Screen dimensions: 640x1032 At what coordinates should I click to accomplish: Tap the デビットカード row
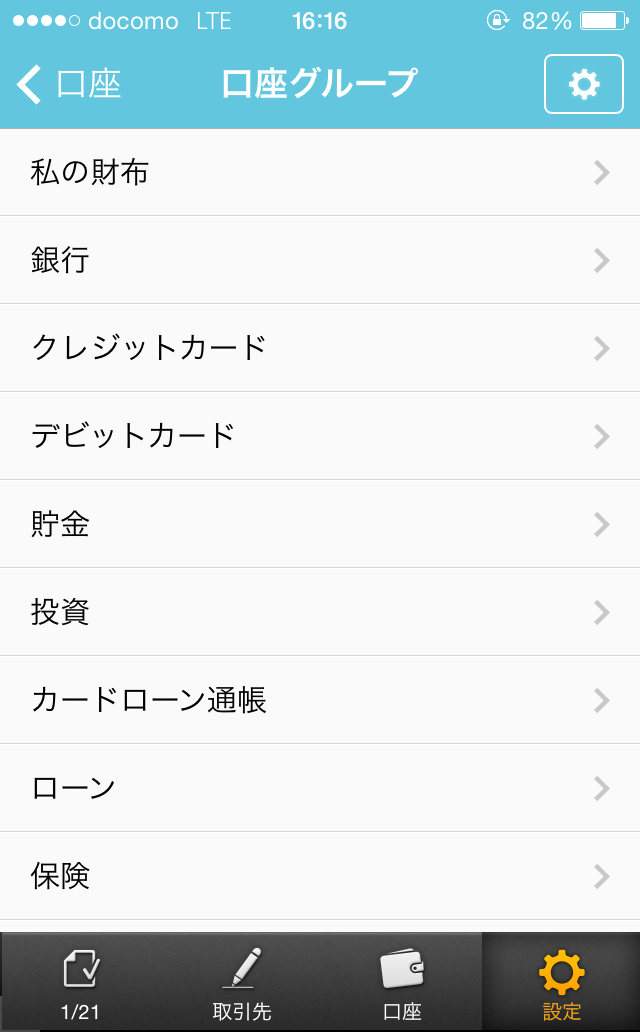click(320, 436)
